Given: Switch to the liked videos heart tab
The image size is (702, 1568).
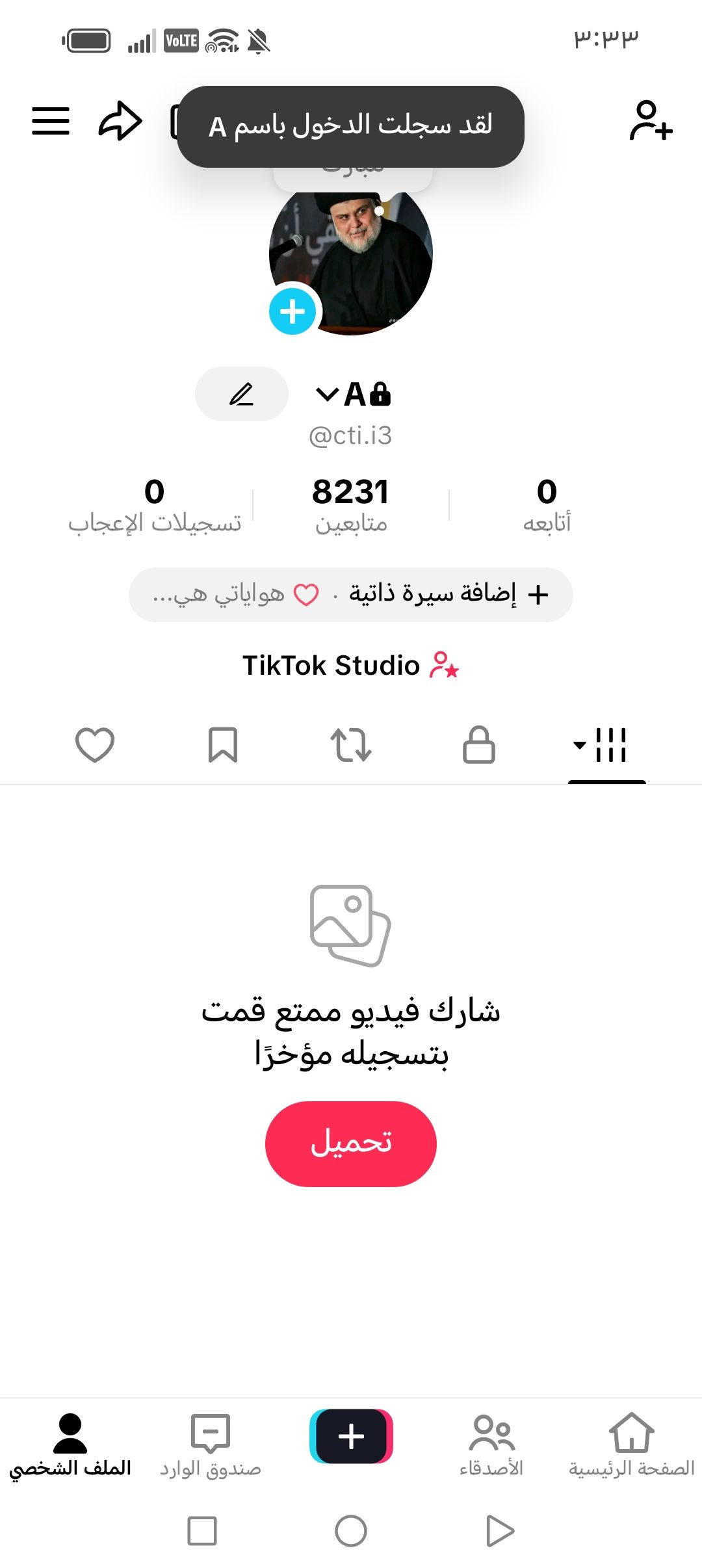Looking at the screenshot, I should [95, 744].
